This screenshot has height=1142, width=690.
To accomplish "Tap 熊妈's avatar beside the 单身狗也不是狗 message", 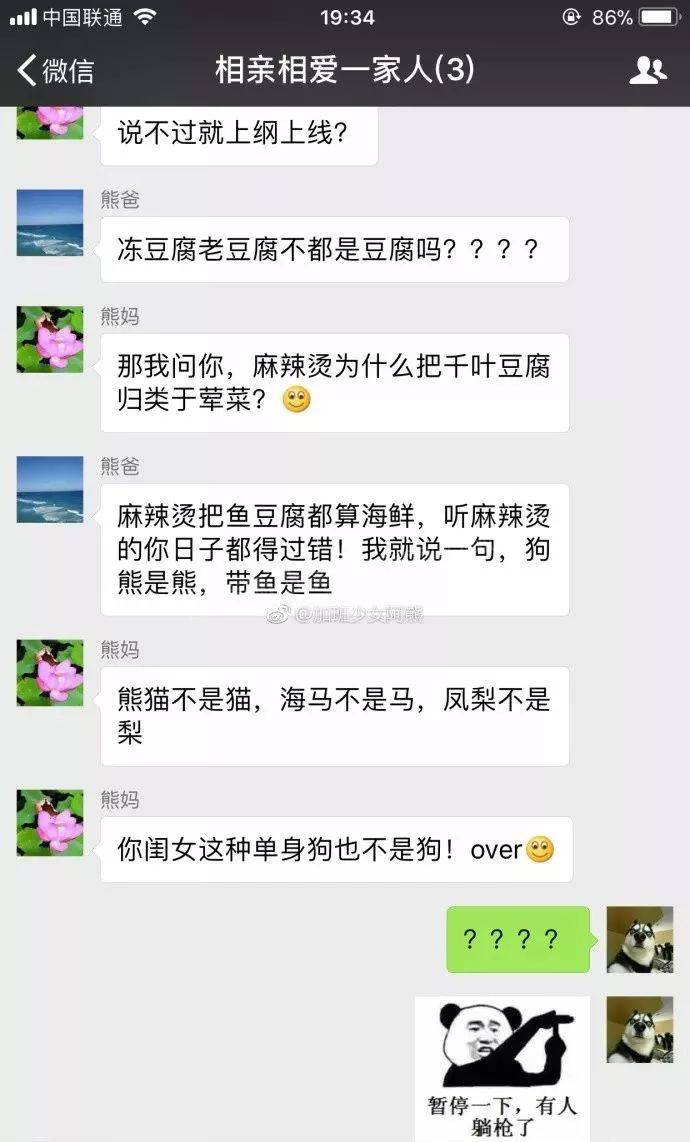I will 50,823.
